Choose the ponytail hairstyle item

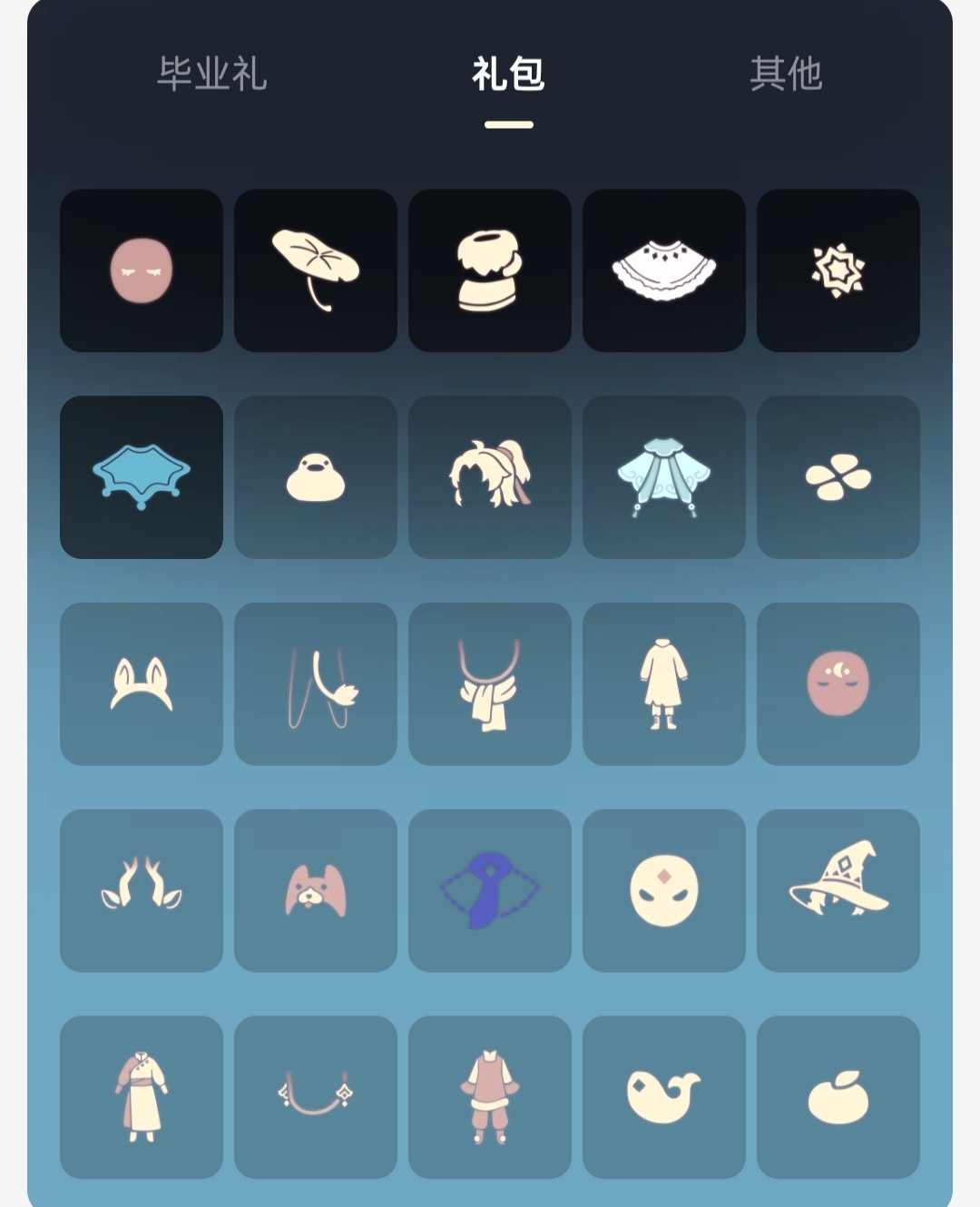pyautogui.click(x=490, y=477)
